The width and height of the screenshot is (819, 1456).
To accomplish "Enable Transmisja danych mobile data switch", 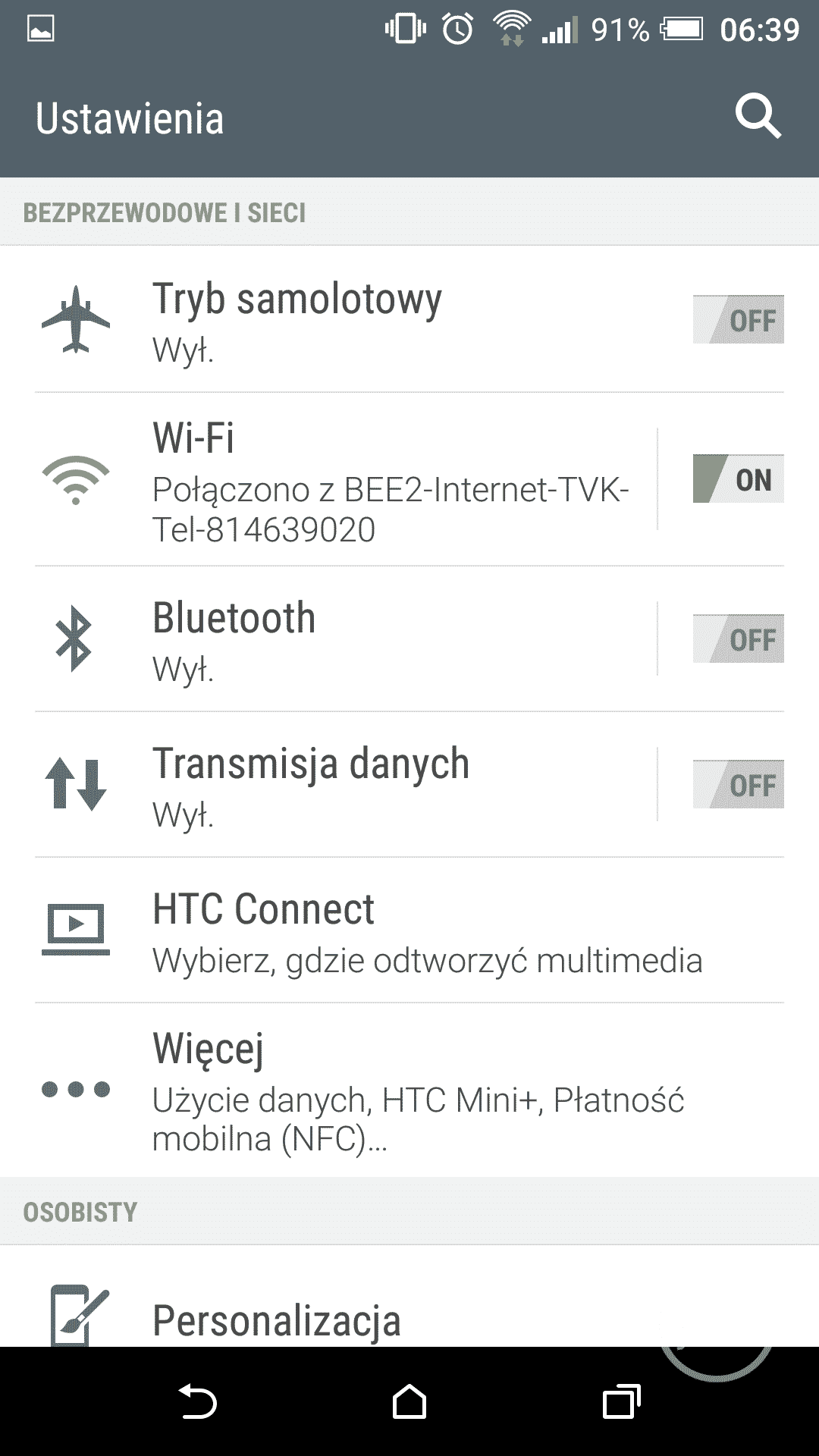I will click(738, 784).
